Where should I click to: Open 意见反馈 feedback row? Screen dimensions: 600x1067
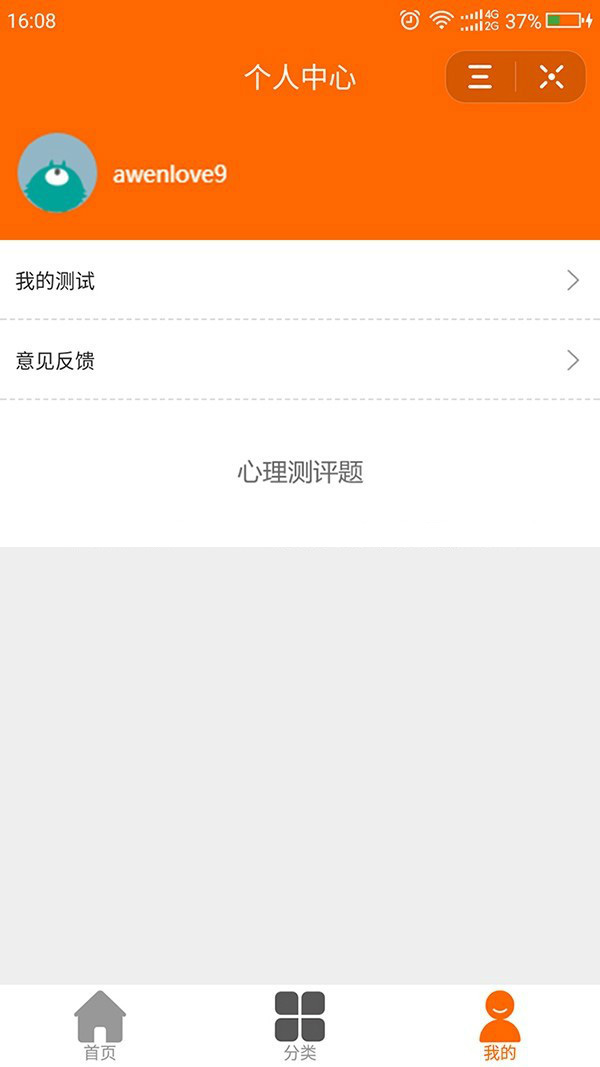pos(300,361)
